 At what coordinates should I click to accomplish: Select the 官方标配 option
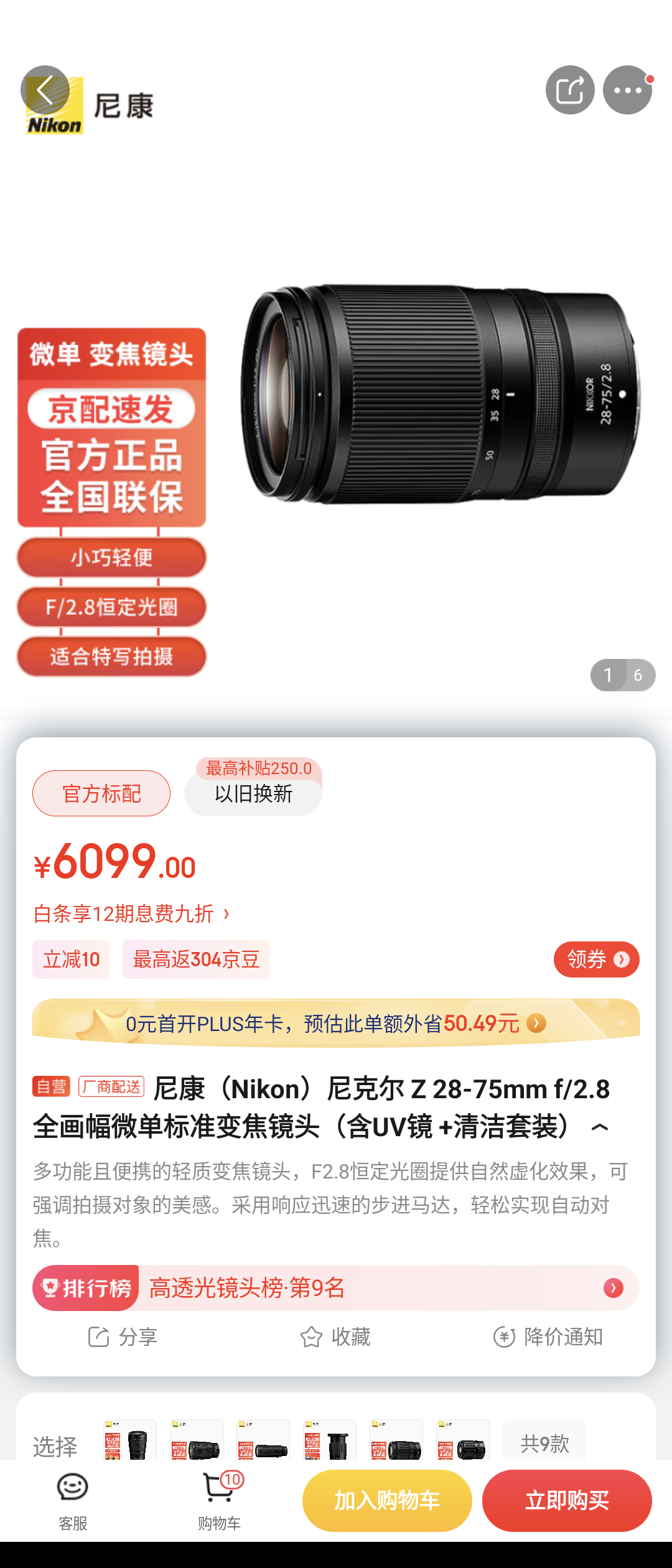101,793
